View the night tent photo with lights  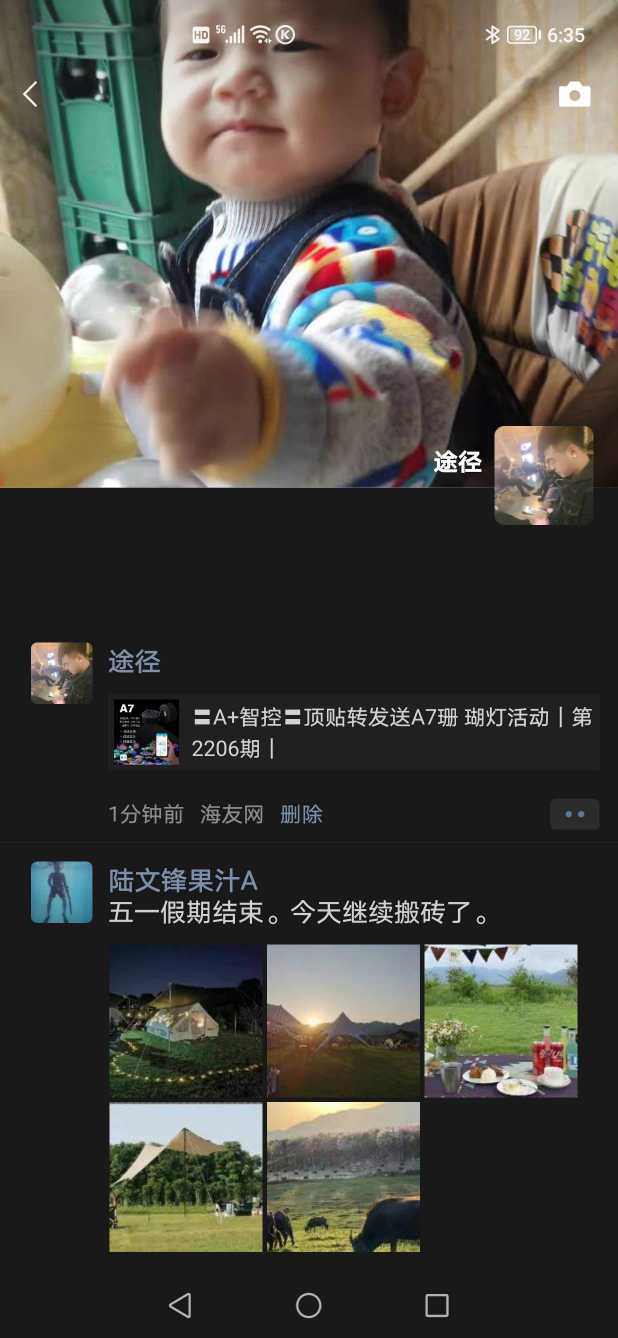(186, 1021)
